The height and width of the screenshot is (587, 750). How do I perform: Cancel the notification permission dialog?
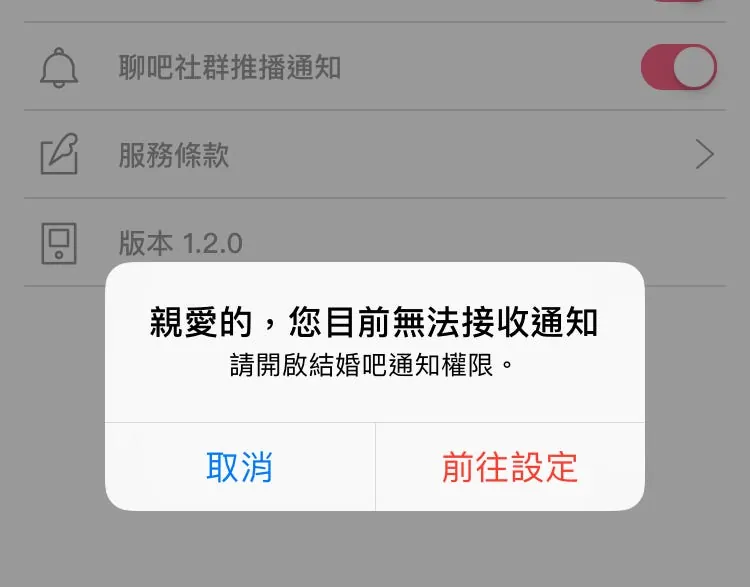[x=240, y=467]
